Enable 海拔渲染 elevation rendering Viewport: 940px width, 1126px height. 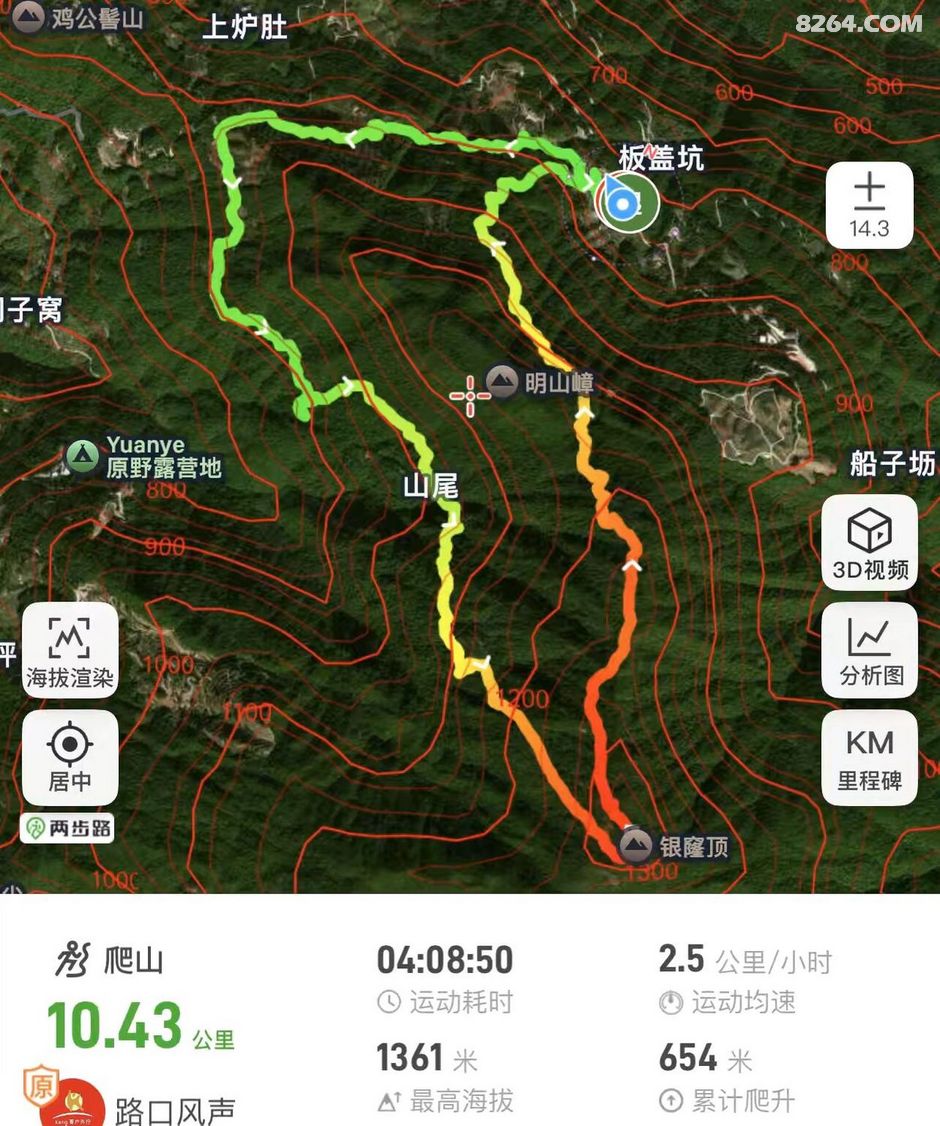pos(70,651)
